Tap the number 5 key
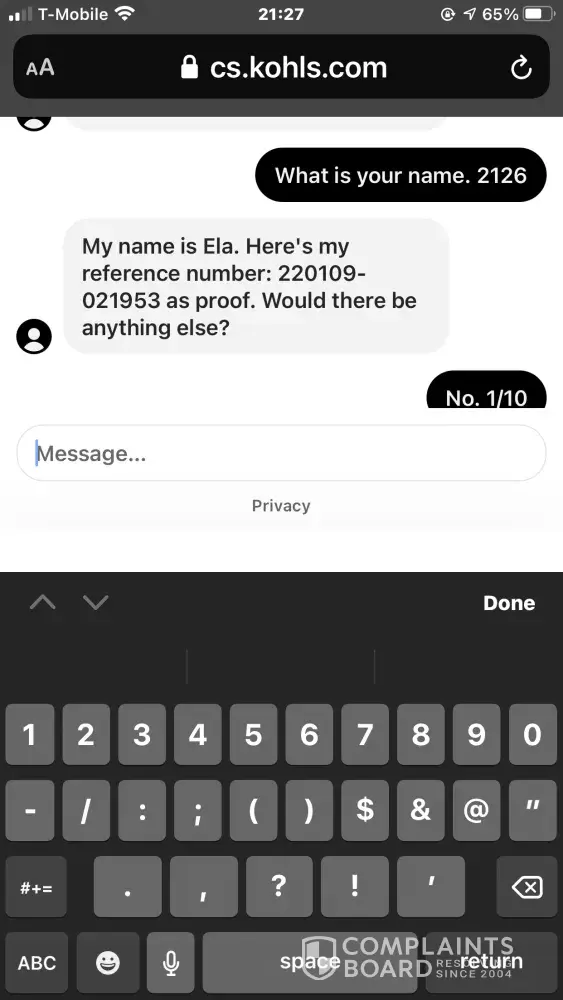This screenshot has width=563, height=1000. [253, 735]
